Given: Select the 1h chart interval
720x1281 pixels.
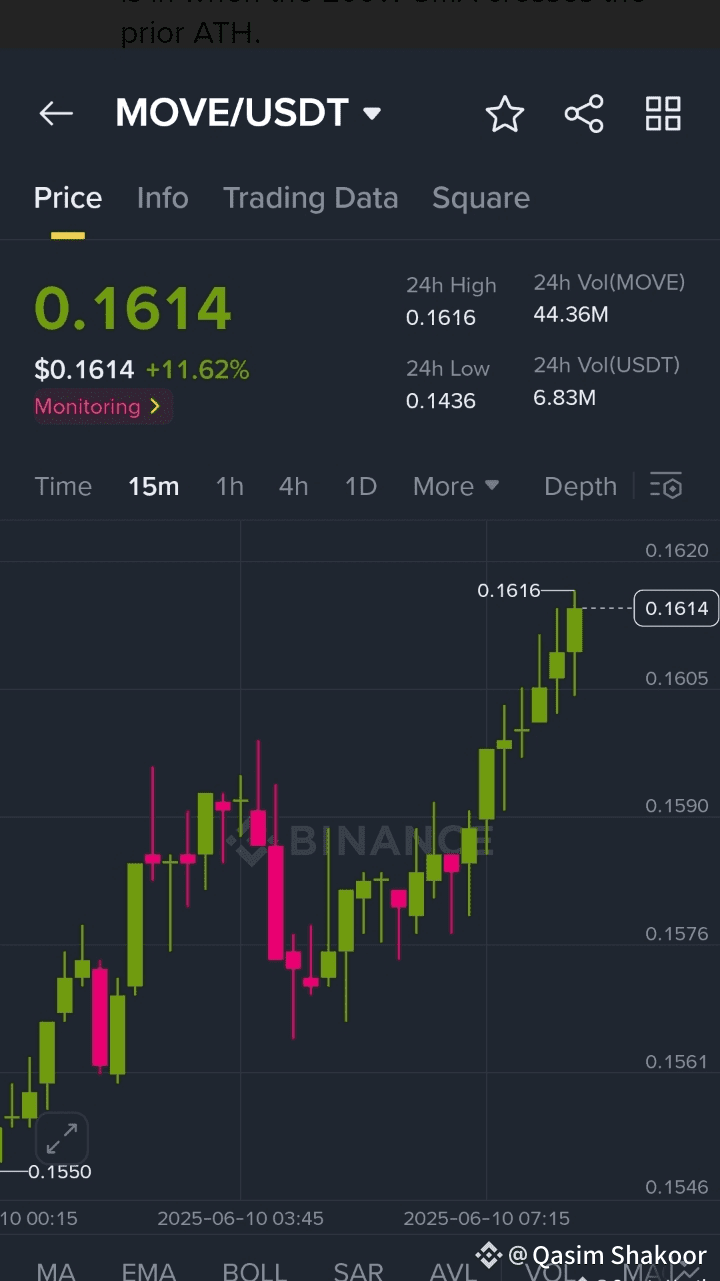Looking at the screenshot, I should [x=229, y=487].
